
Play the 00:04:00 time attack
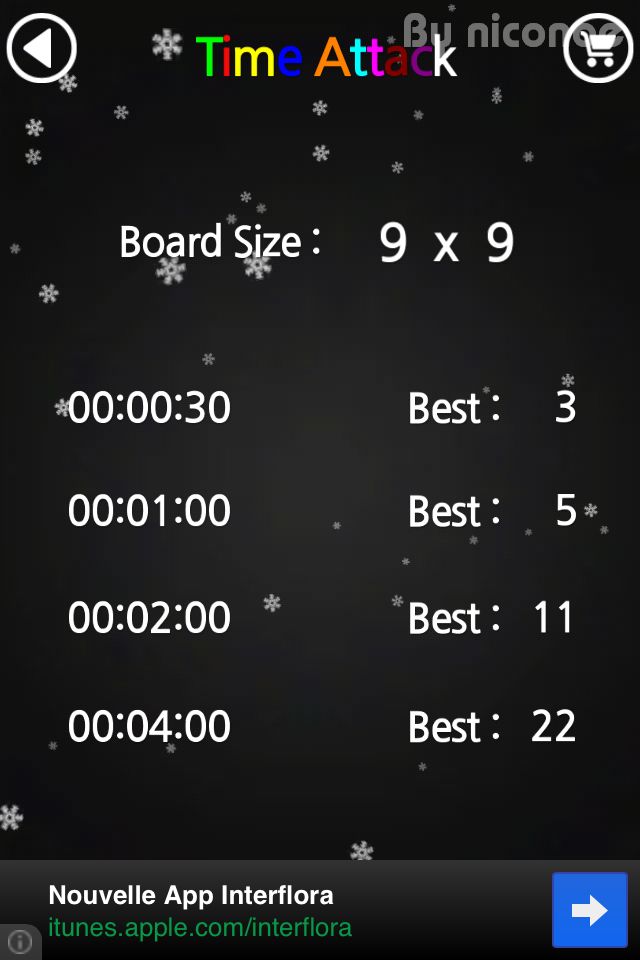pos(150,726)
